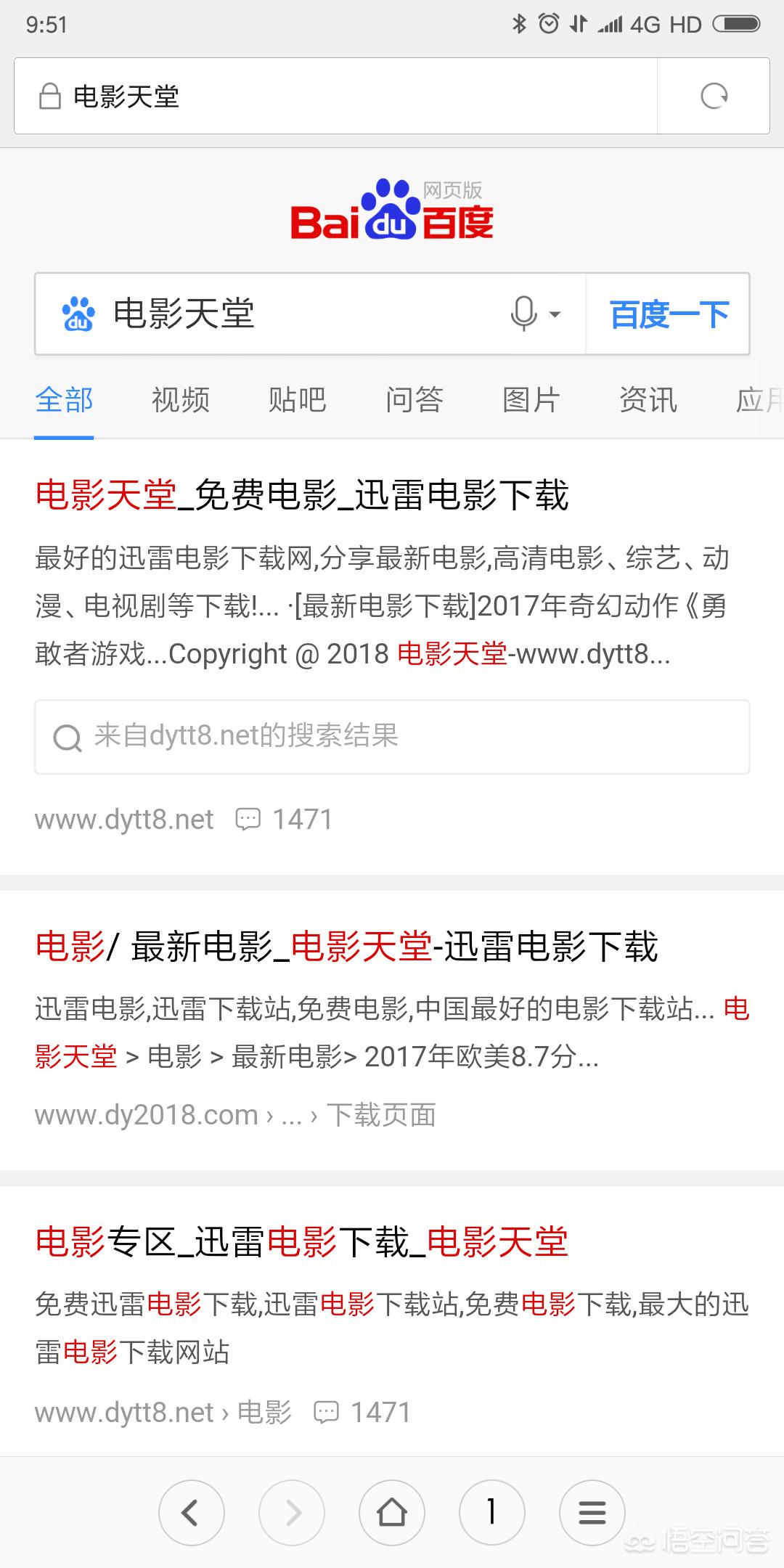The height and width of the screenshot is (1568, 784).
Task: Tap the 百度一下 search button
Action: [x=668, y=314]
